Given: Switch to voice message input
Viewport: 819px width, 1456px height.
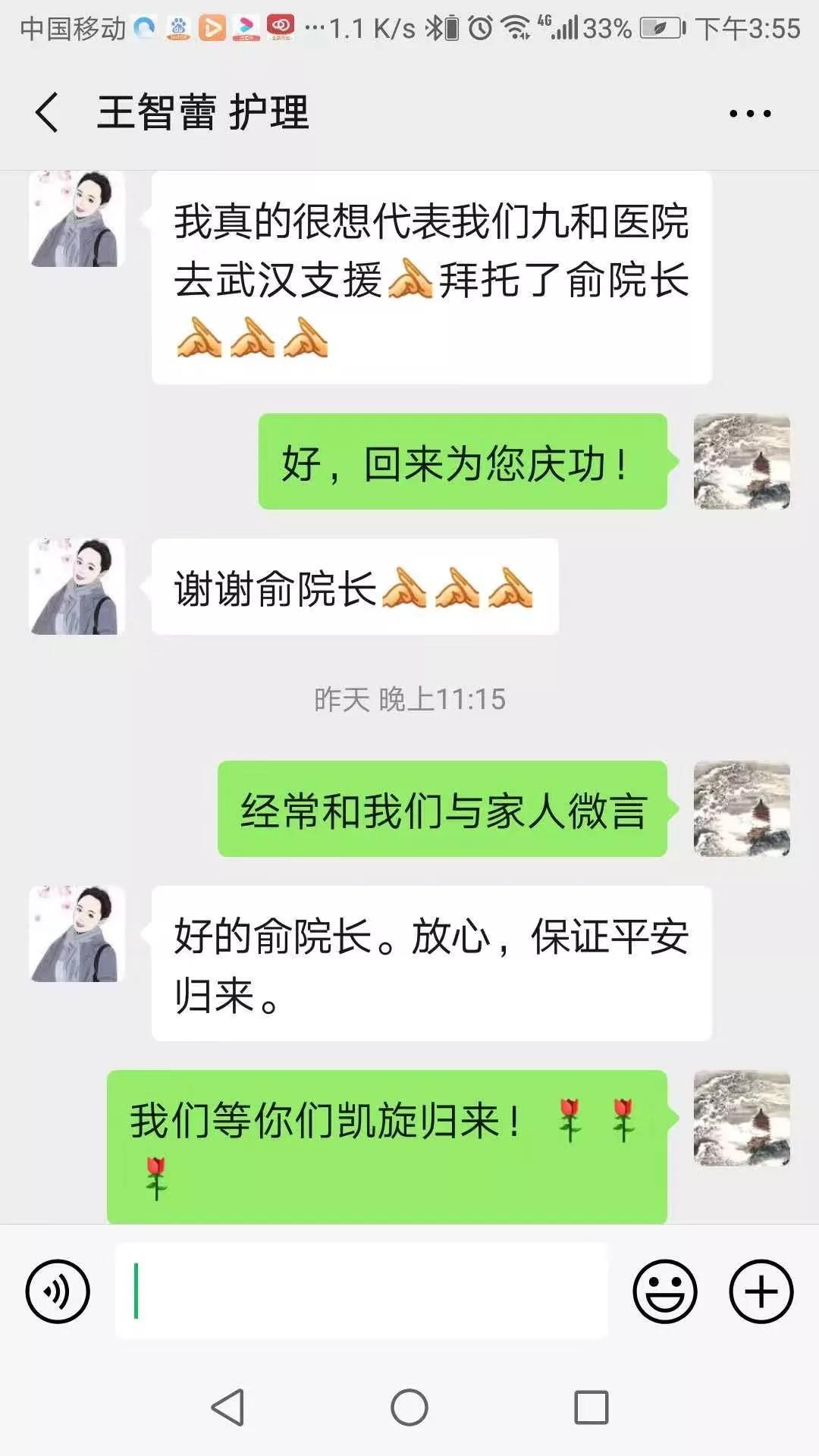Looking at the screenshot, I should click(x=58, y=1291).
